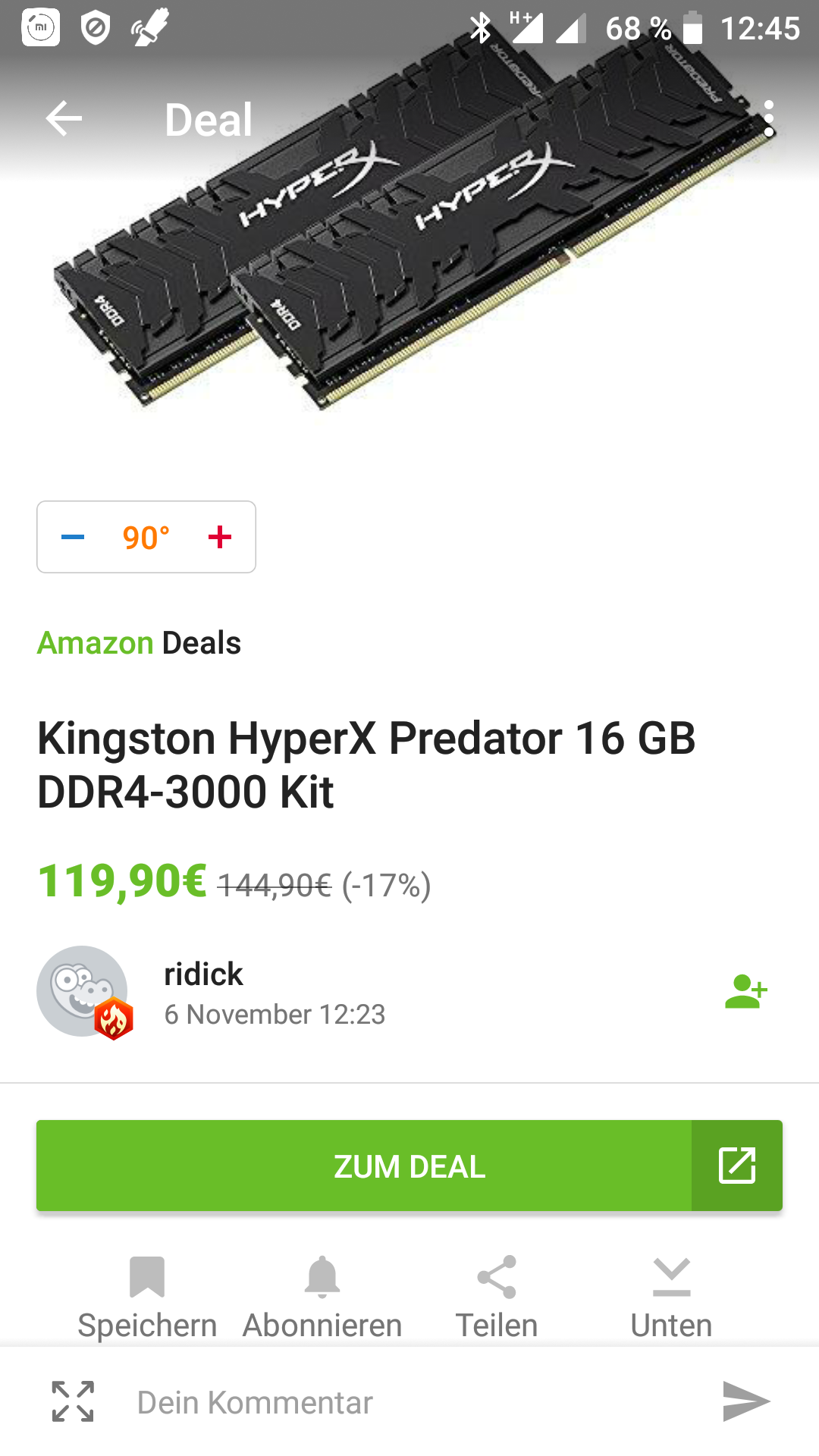819x1456 pixels.
Task: Send the comment
Action: [746, 1401]
